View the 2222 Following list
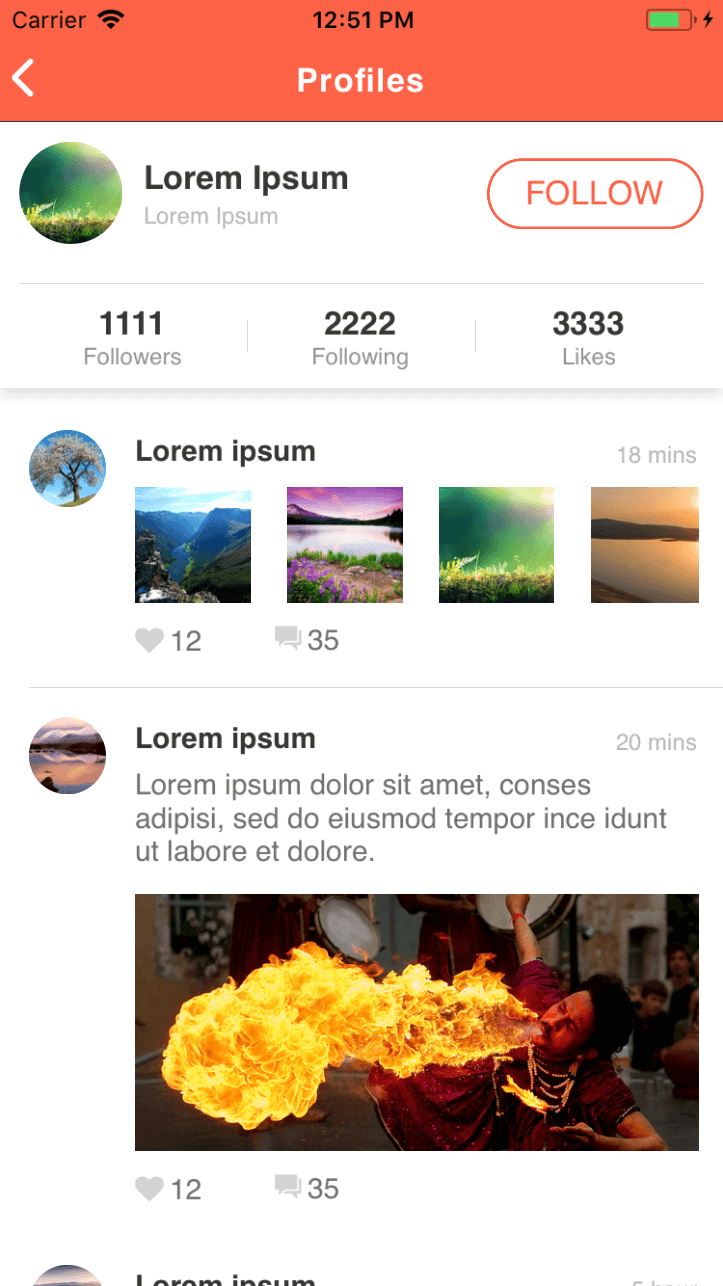723x1286 pixels. pos(360,338)
